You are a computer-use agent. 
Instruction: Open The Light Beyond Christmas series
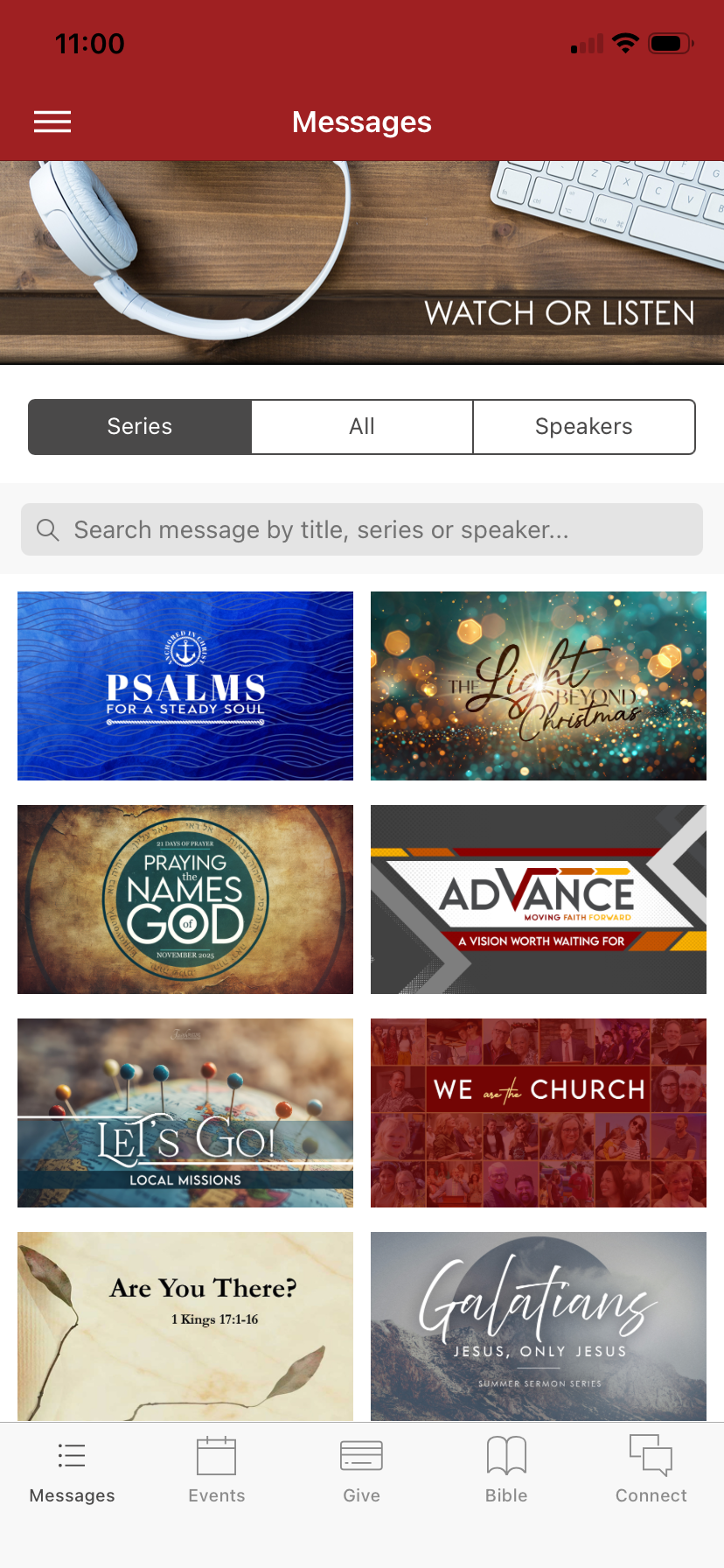tap(539, 686)
